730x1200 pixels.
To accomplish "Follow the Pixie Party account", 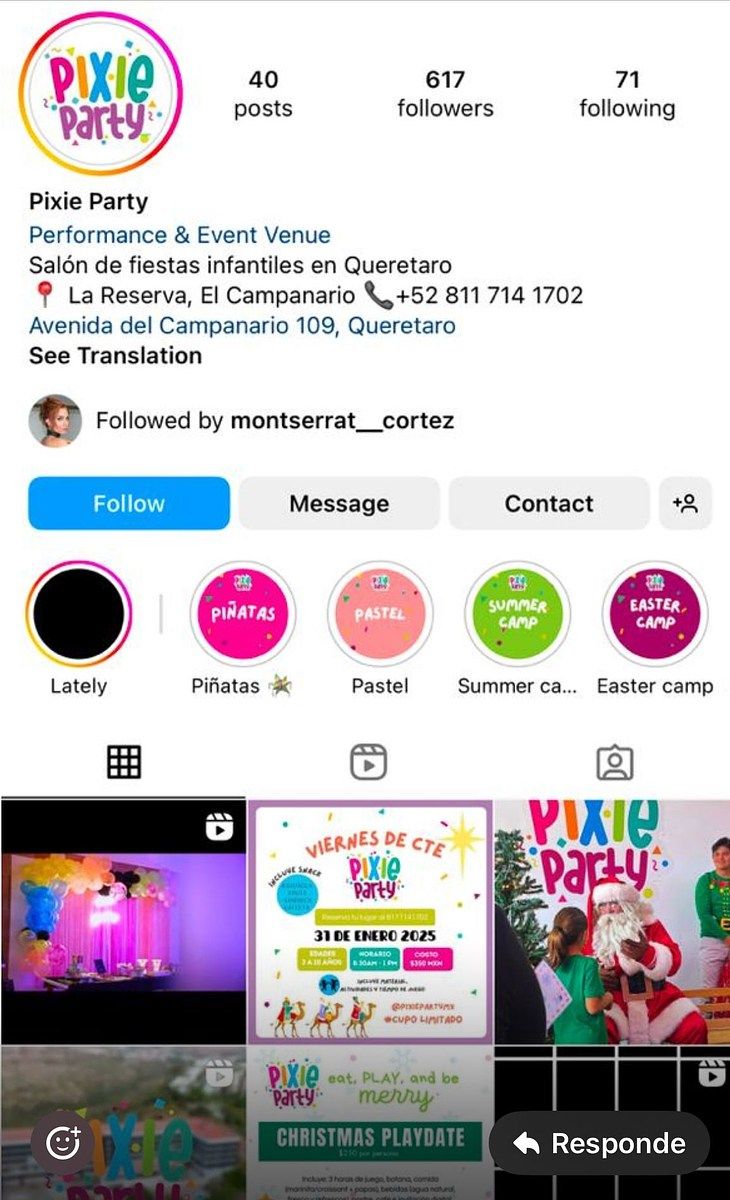I will coord(129,503).
